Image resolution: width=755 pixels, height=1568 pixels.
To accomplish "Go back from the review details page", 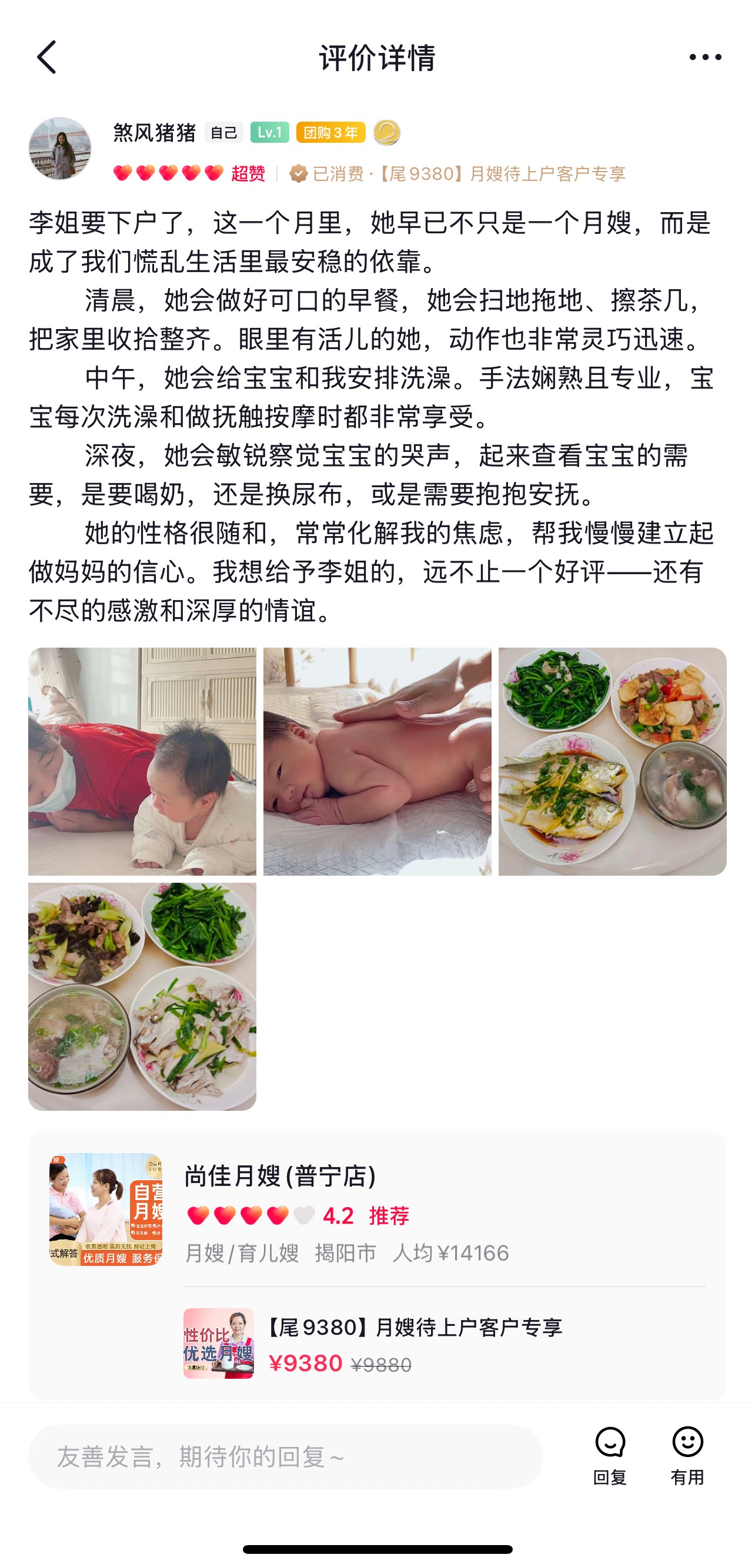I will [x=47, y=57].
